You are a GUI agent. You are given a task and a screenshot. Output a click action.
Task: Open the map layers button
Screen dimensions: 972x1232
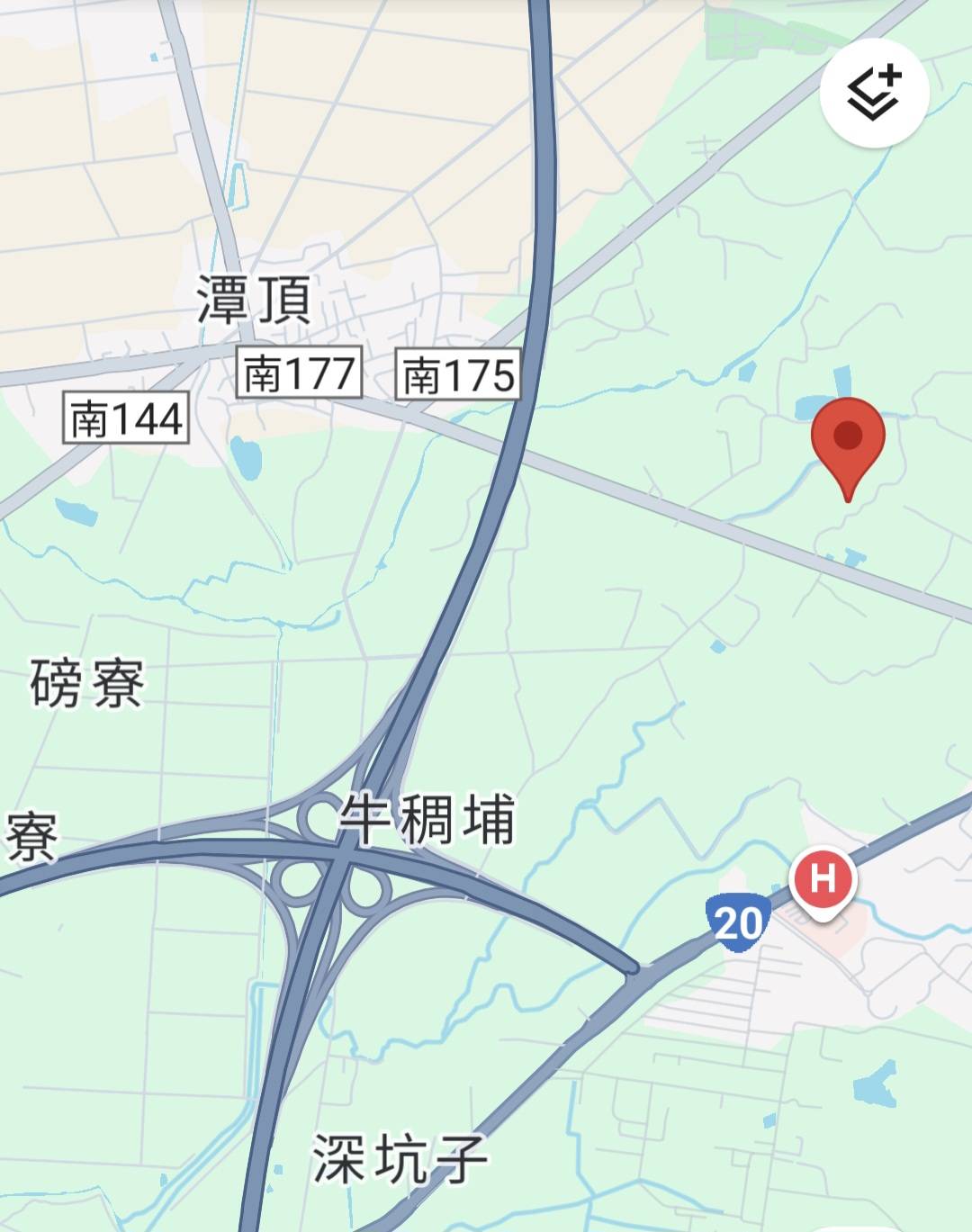[x=874, y=93]
